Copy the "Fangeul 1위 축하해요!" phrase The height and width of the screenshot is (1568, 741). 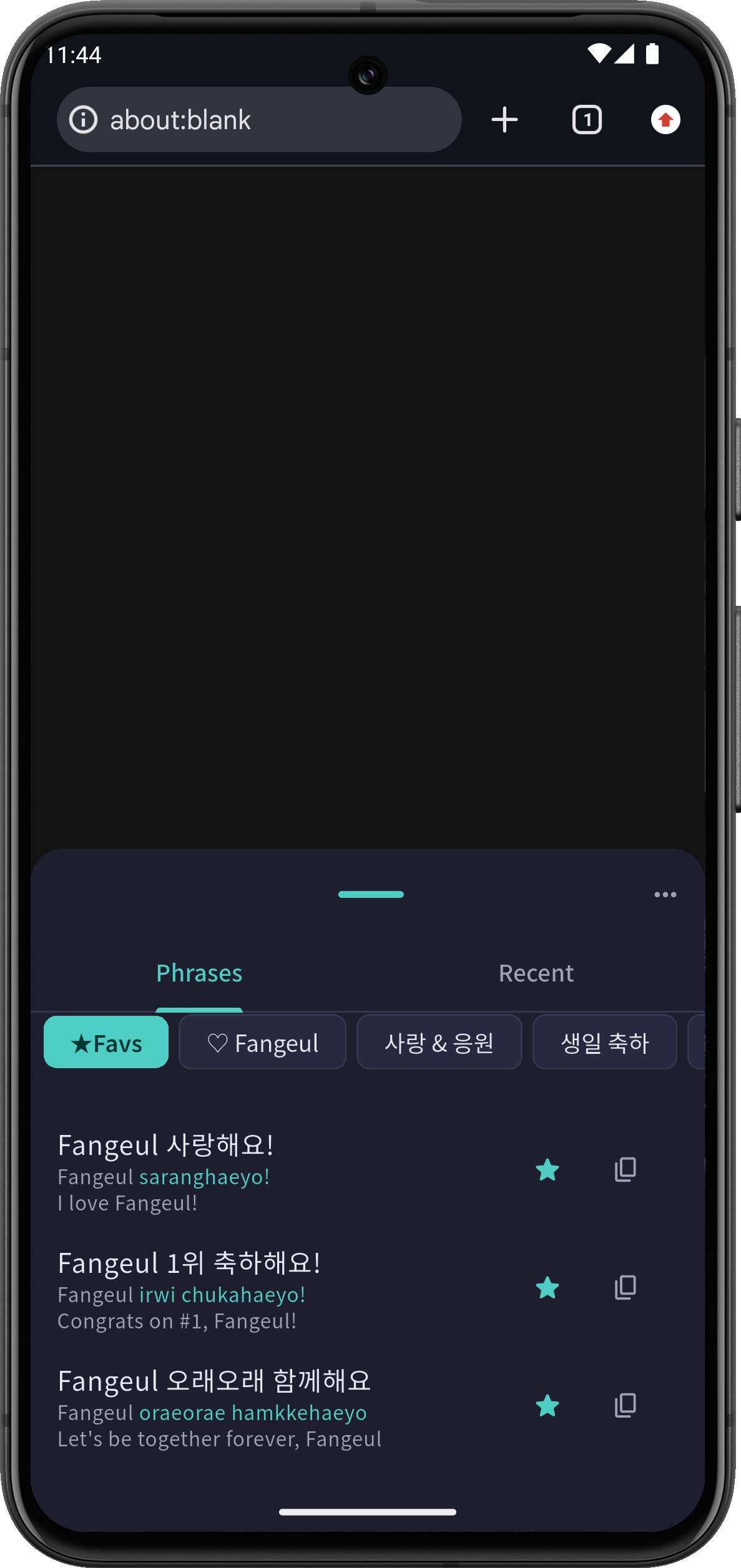tap(624, 1287)
